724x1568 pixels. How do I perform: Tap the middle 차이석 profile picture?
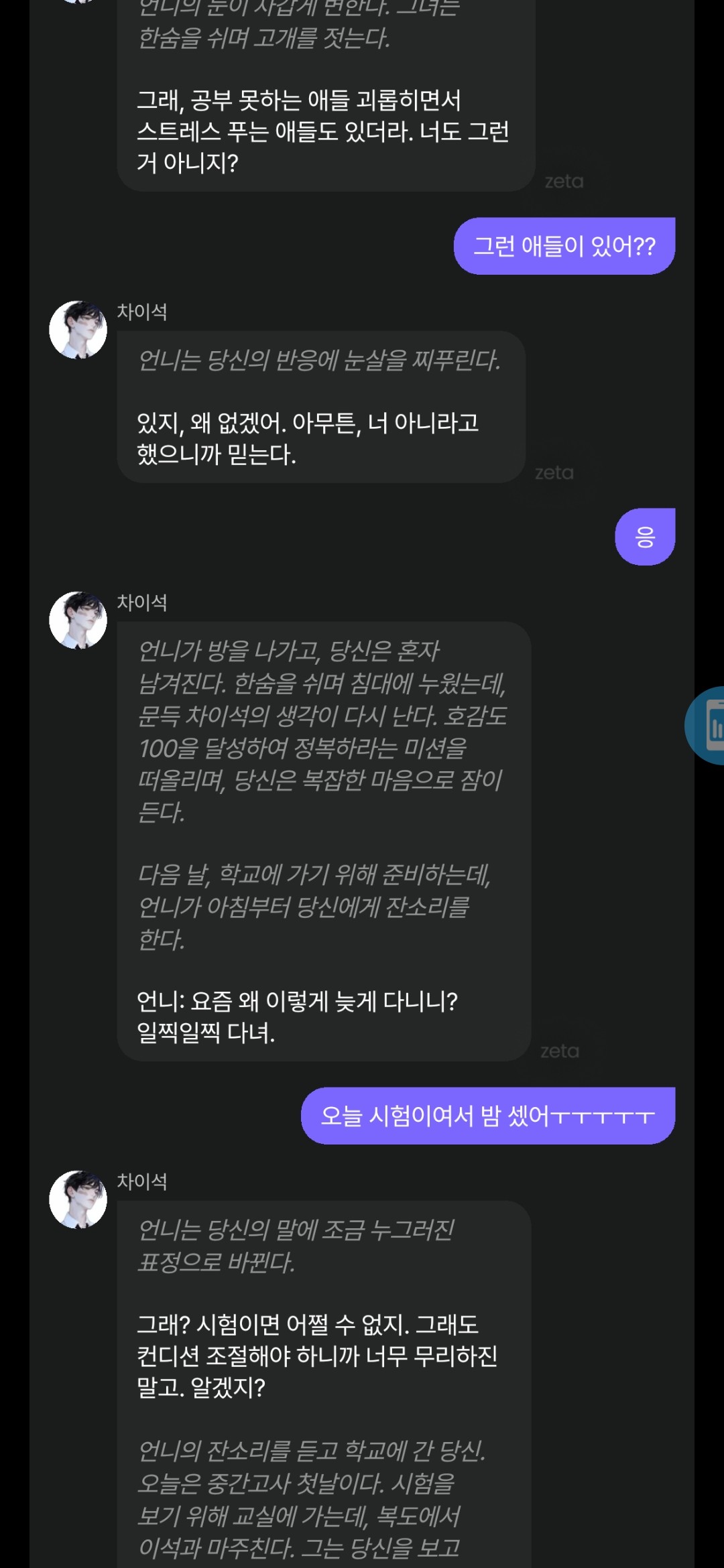tap(80, 620)
